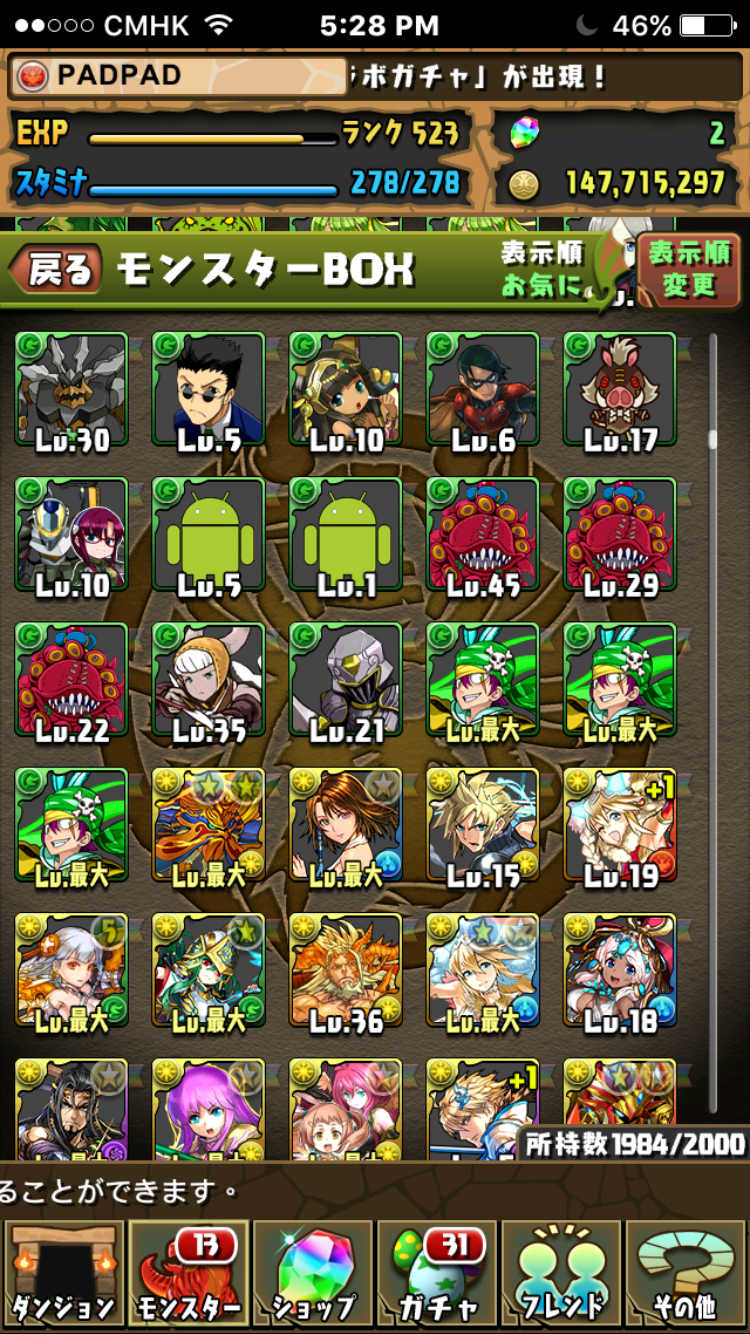Open the ショップ tab
Viewport: 750px width, 1334px height.
313,1272
